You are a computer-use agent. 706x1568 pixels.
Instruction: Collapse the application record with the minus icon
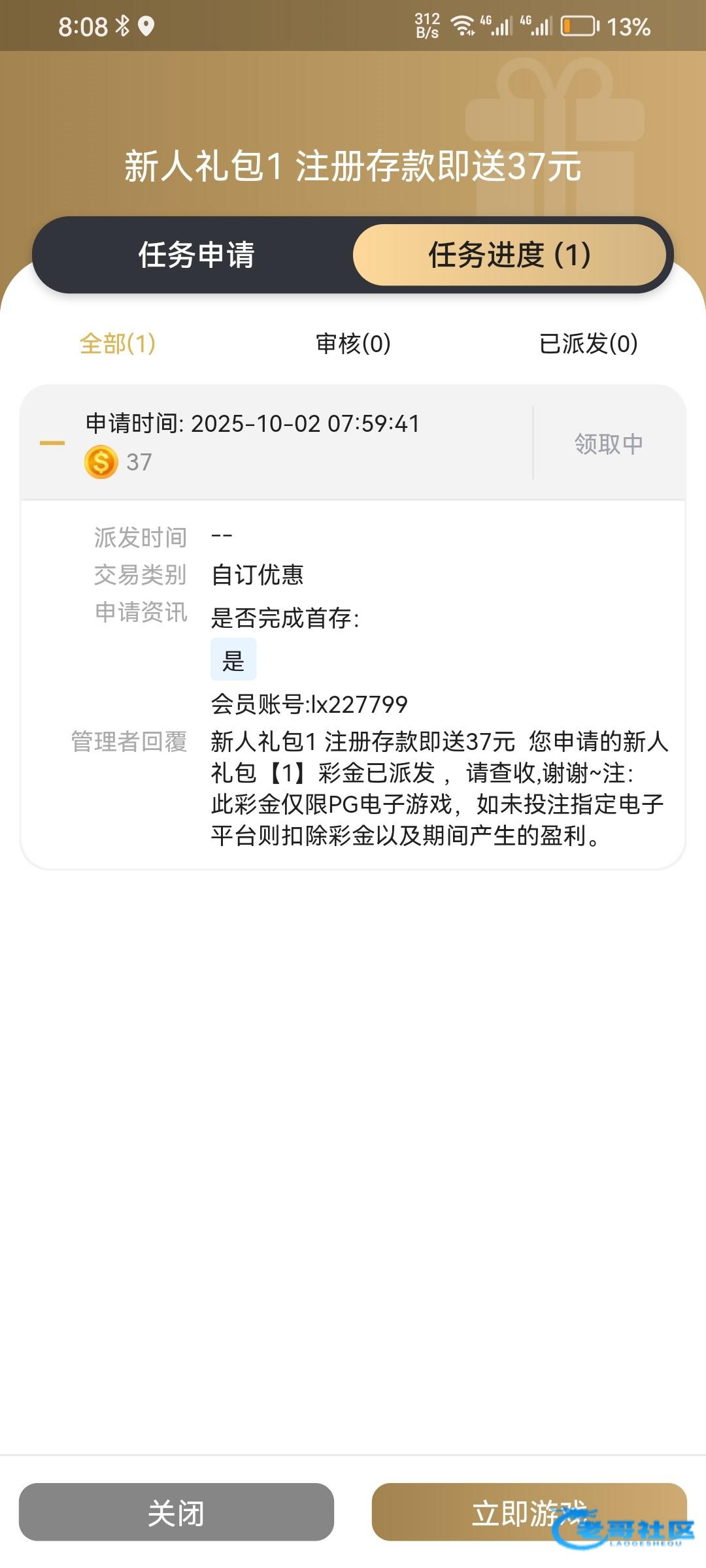52,443
